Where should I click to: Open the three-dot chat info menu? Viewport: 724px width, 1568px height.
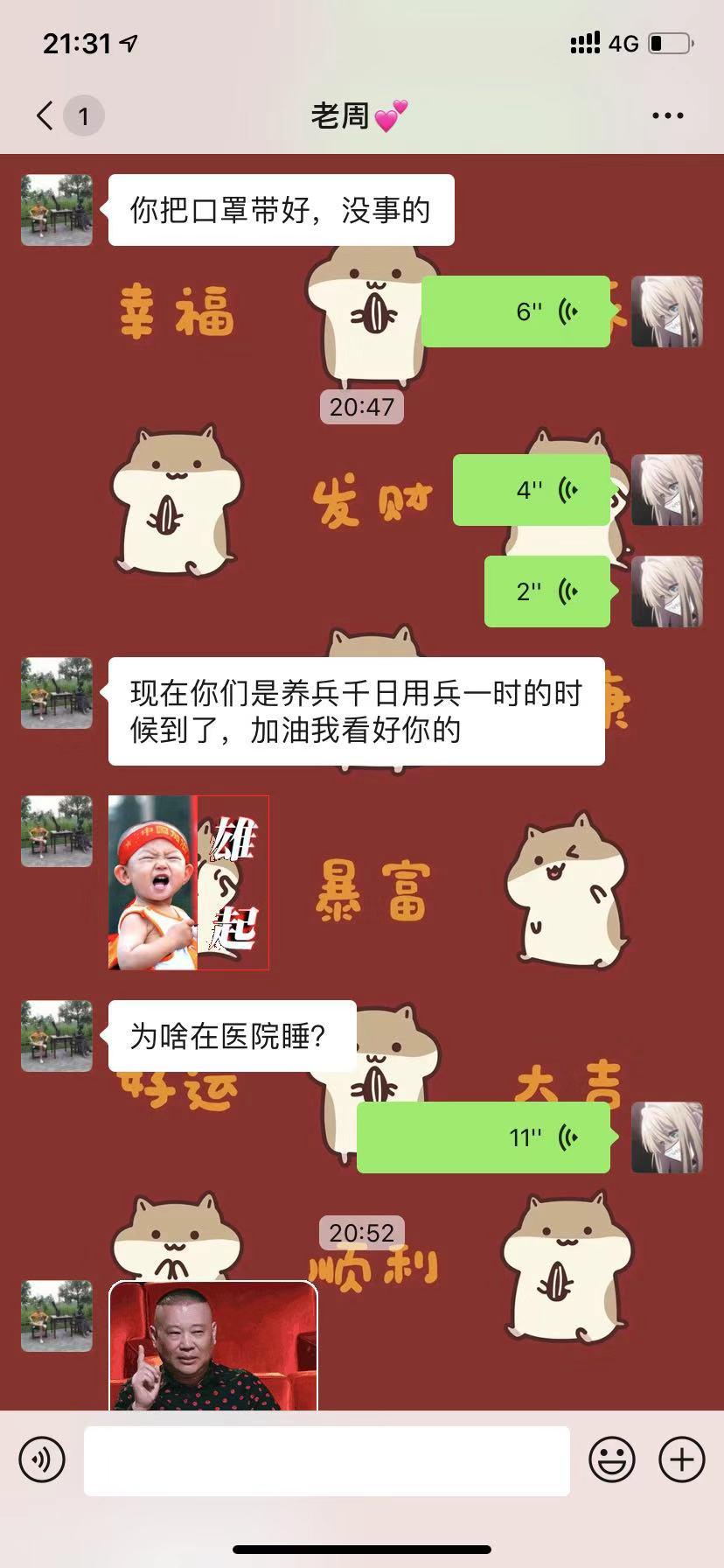click(x=667, y=115)
